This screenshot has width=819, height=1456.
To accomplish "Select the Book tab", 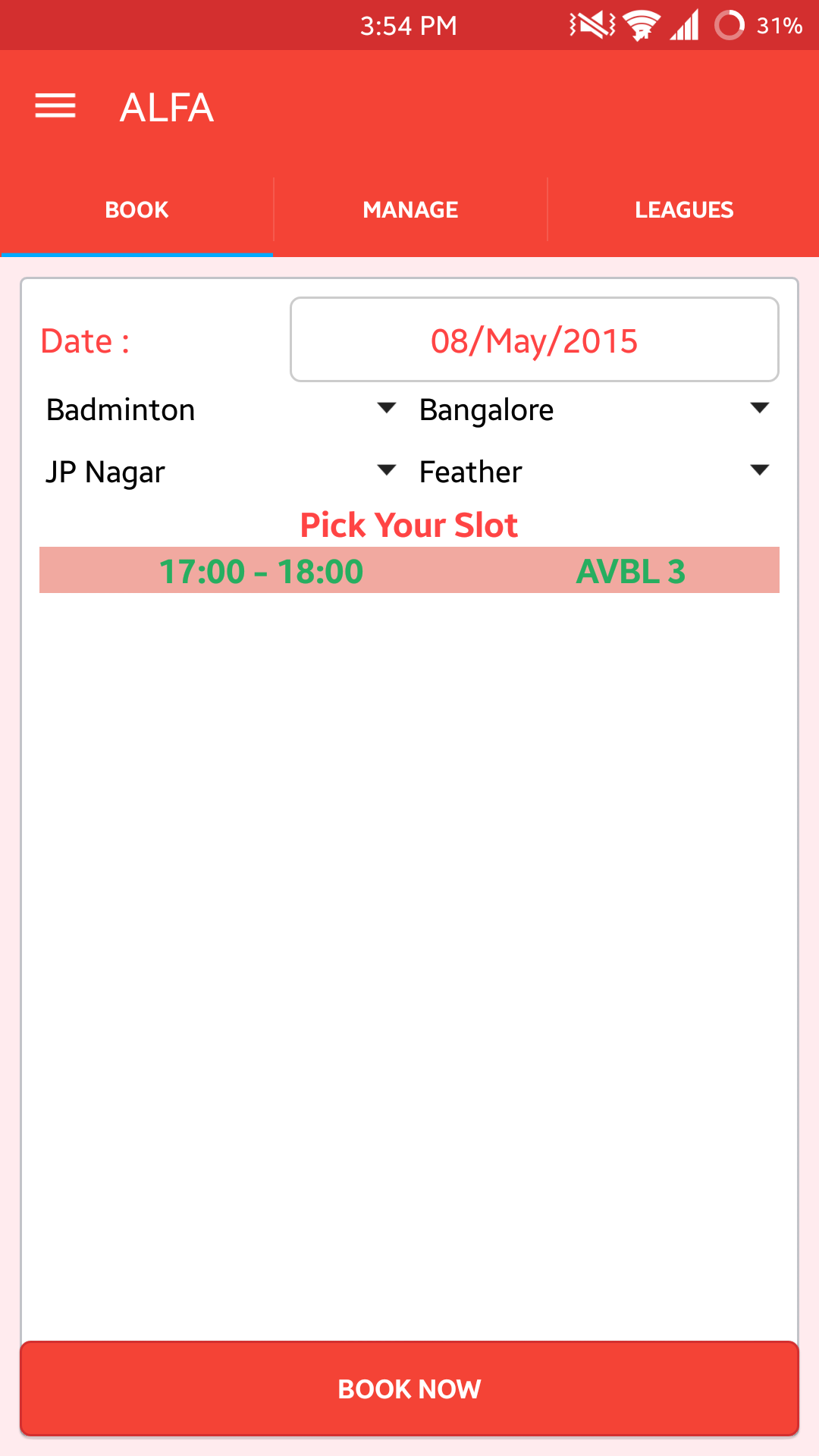I will click(136, 210).
